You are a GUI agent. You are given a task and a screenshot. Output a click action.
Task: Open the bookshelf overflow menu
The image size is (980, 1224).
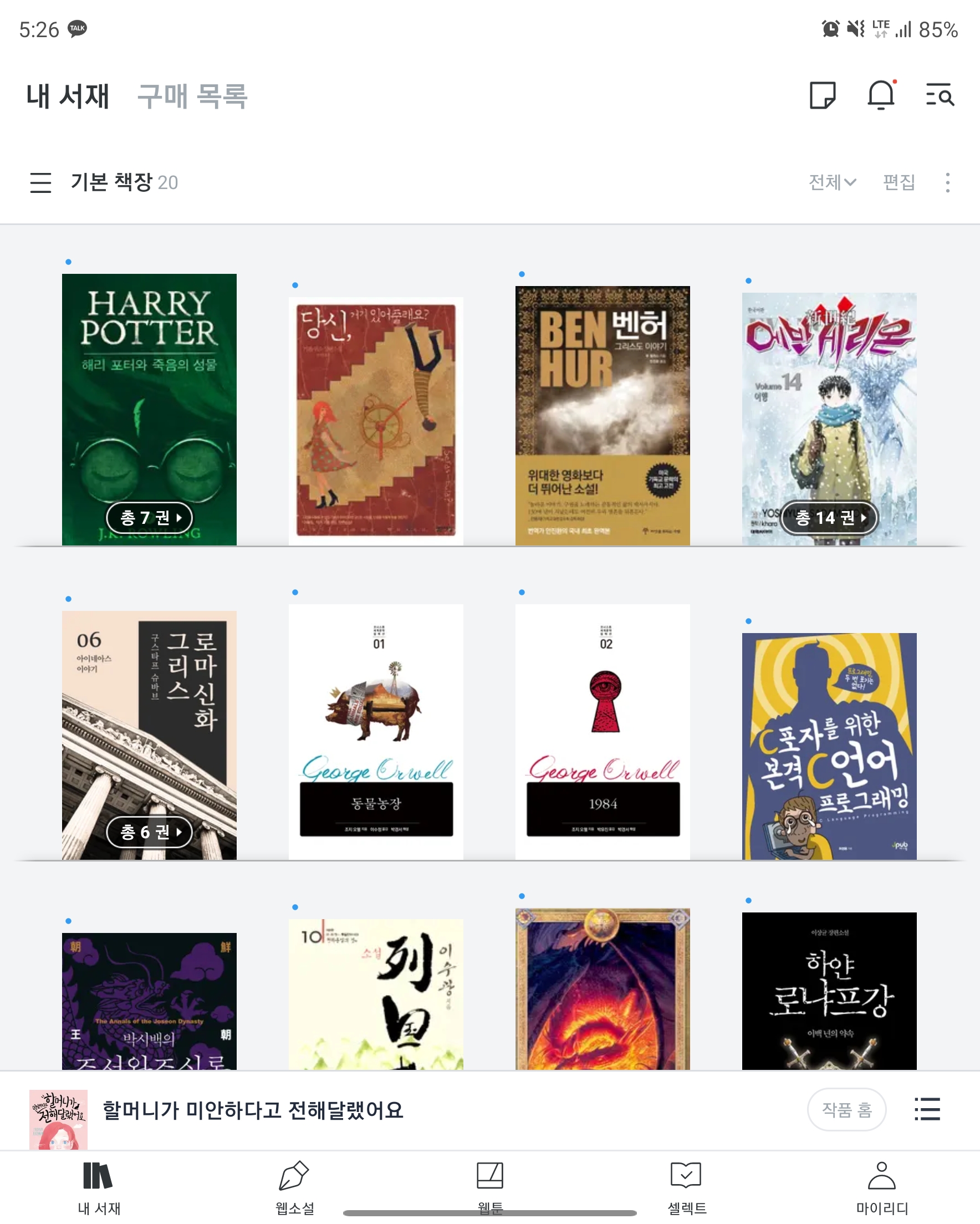[x=947, y=183]
